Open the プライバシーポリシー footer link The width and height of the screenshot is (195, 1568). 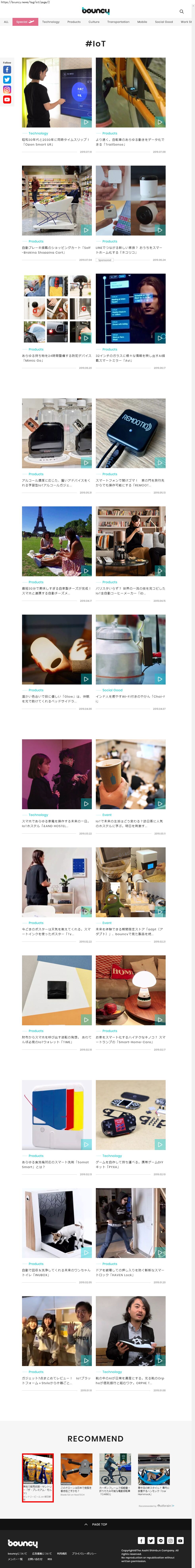84,1553
